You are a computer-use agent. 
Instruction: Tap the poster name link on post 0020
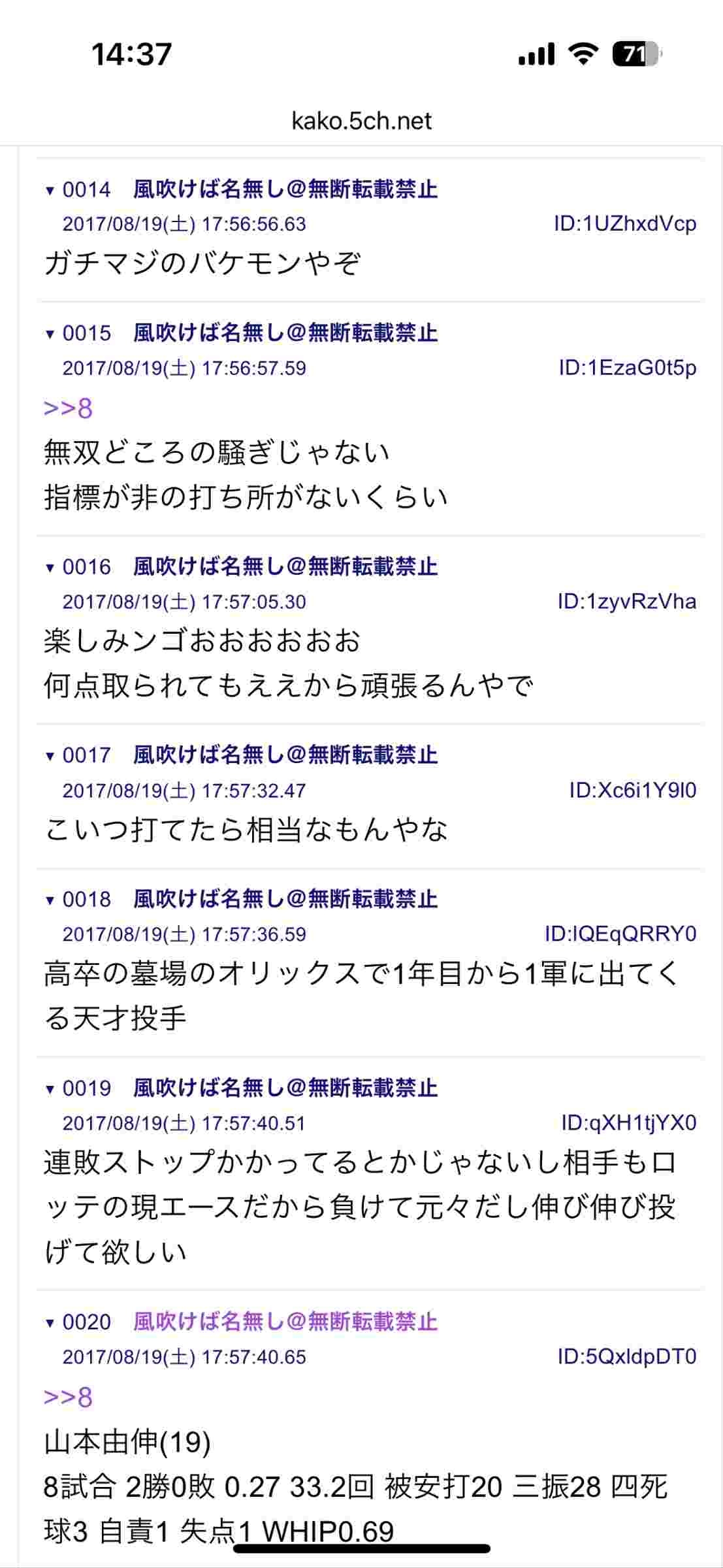click(x=285, y=1322)
